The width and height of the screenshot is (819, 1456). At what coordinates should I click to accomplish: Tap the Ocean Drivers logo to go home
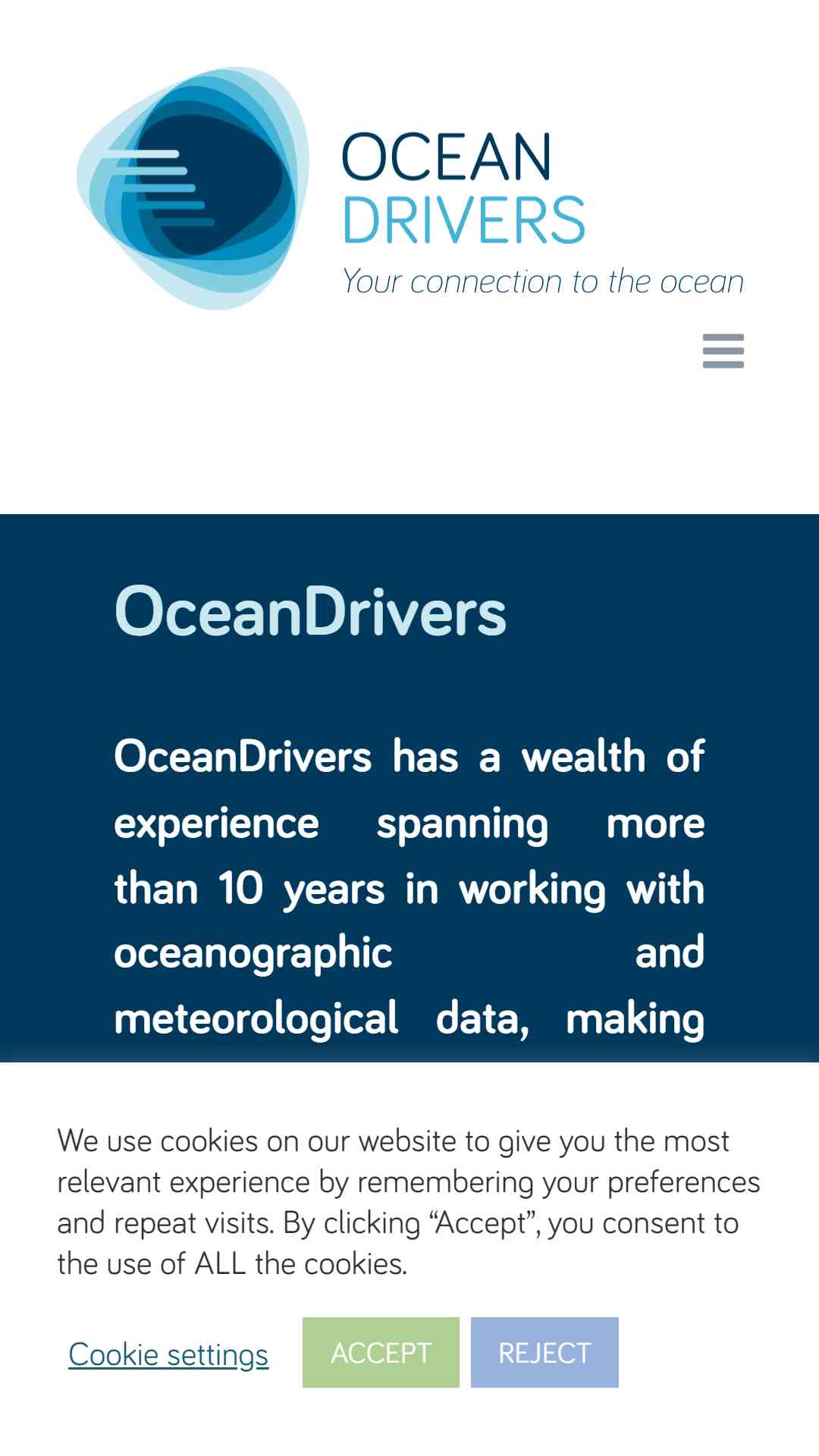coord(409,188)
